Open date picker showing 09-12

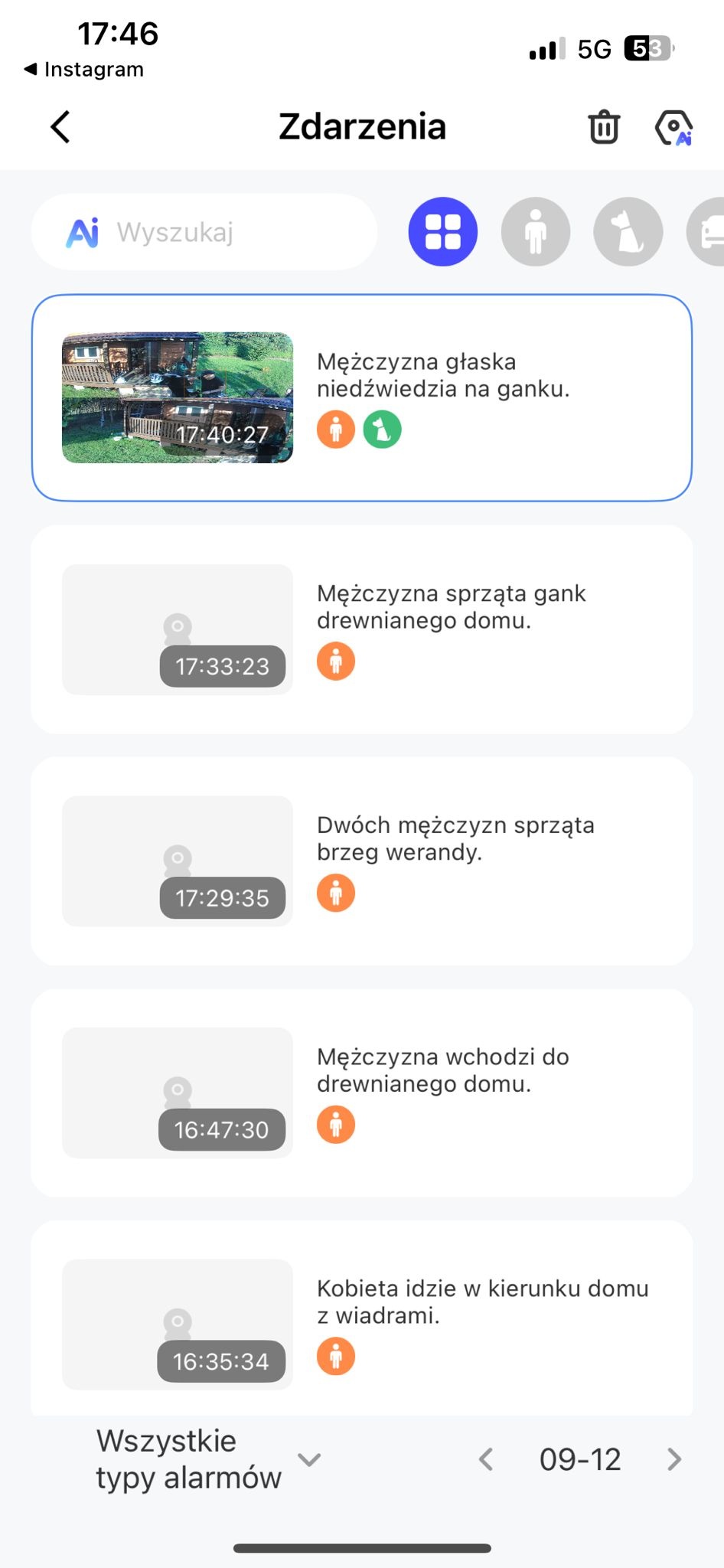[x=580, y=1459]
